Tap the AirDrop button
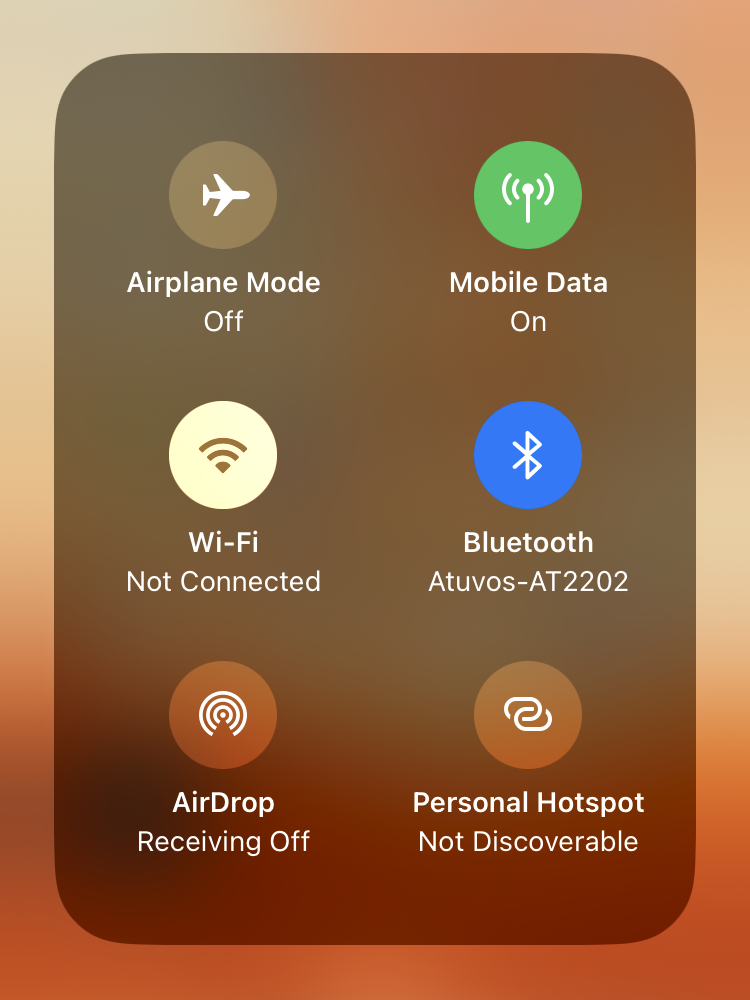750x1000 pixels. (x=223, y=715)
